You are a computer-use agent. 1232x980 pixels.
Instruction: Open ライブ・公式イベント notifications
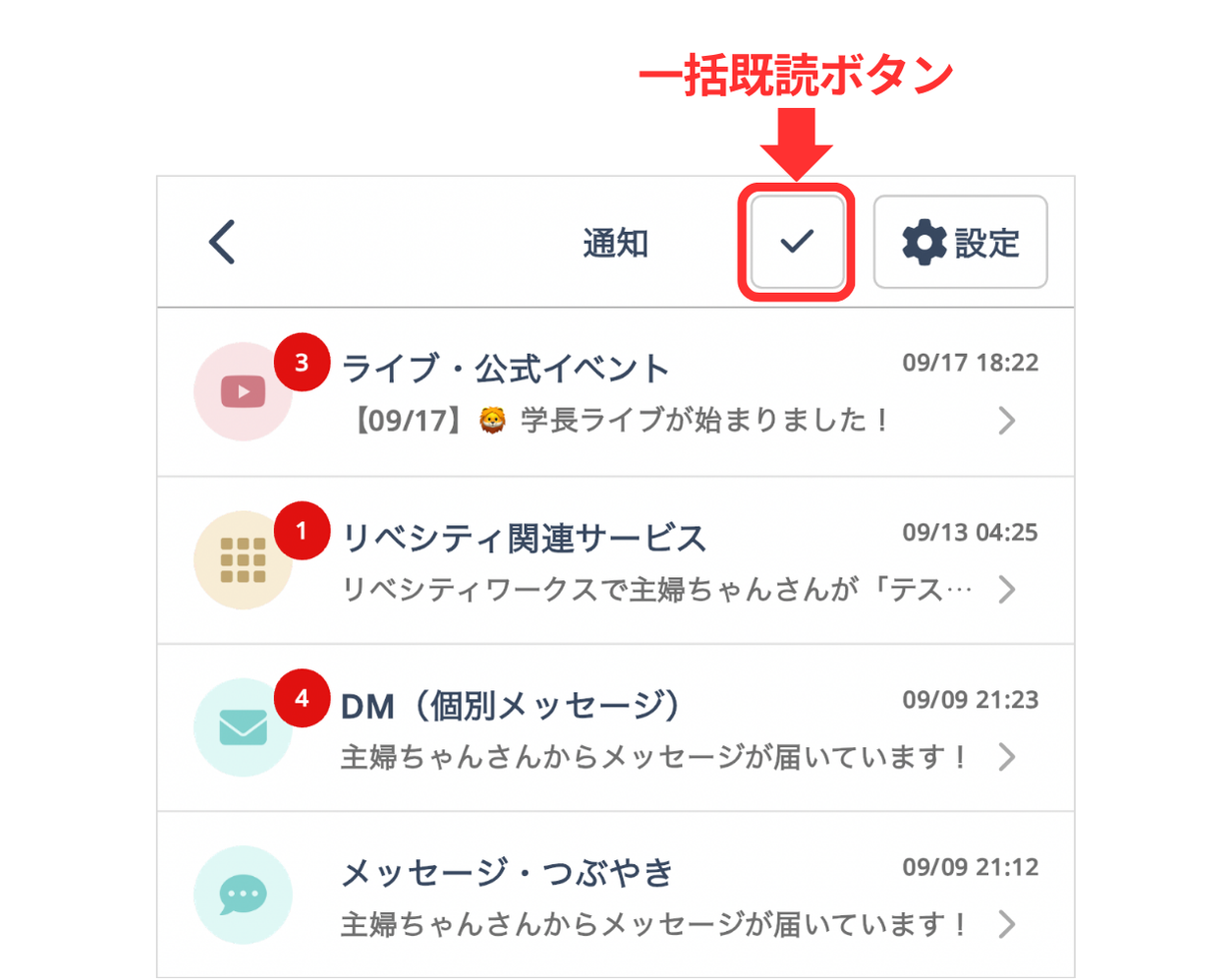615,392
